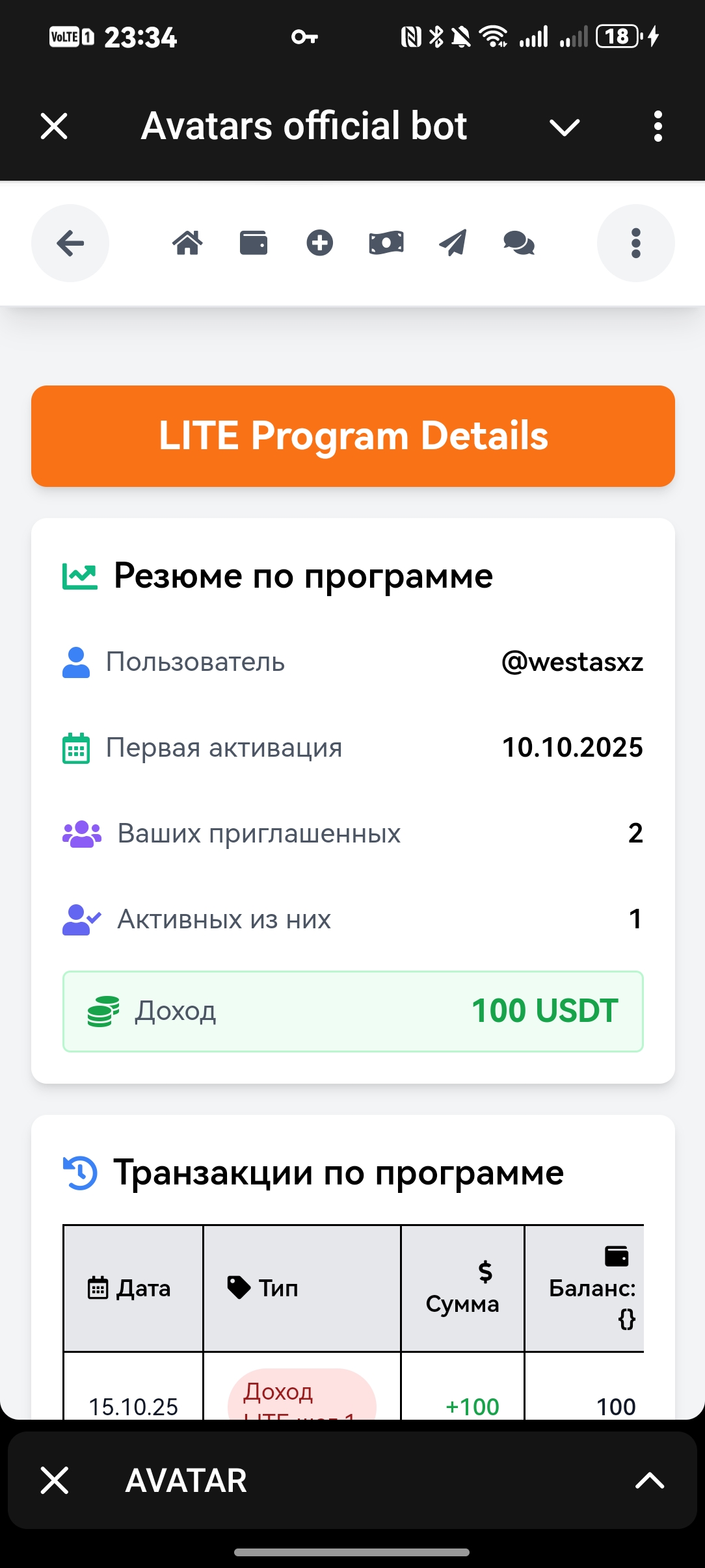705x1568 pixels.
Task: Tap the LITE Program Details button
Action: click(352, 436)
